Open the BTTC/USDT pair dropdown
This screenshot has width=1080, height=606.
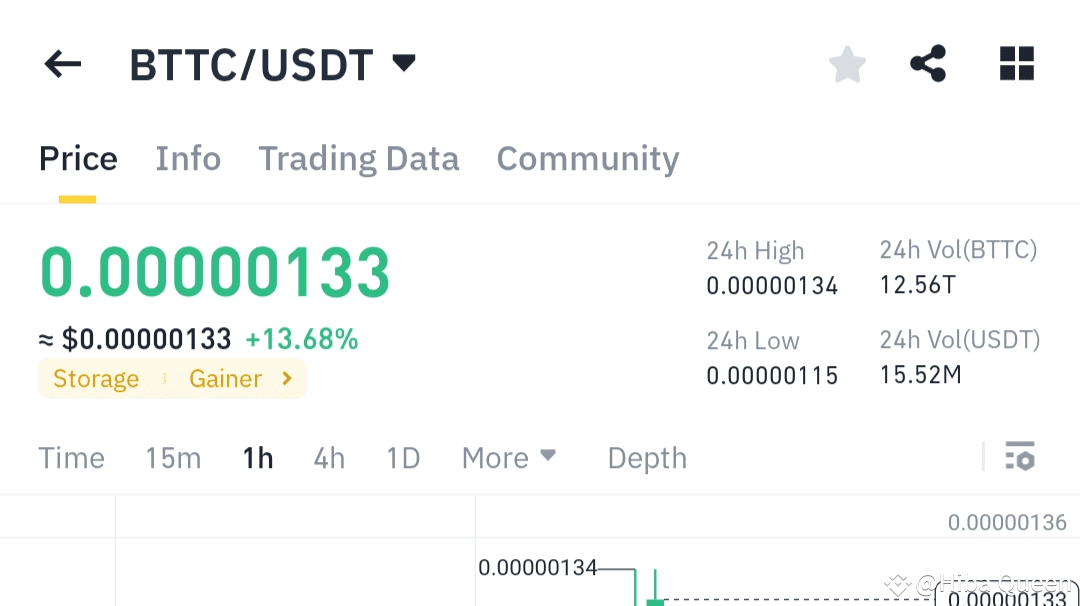click(403, 64)
